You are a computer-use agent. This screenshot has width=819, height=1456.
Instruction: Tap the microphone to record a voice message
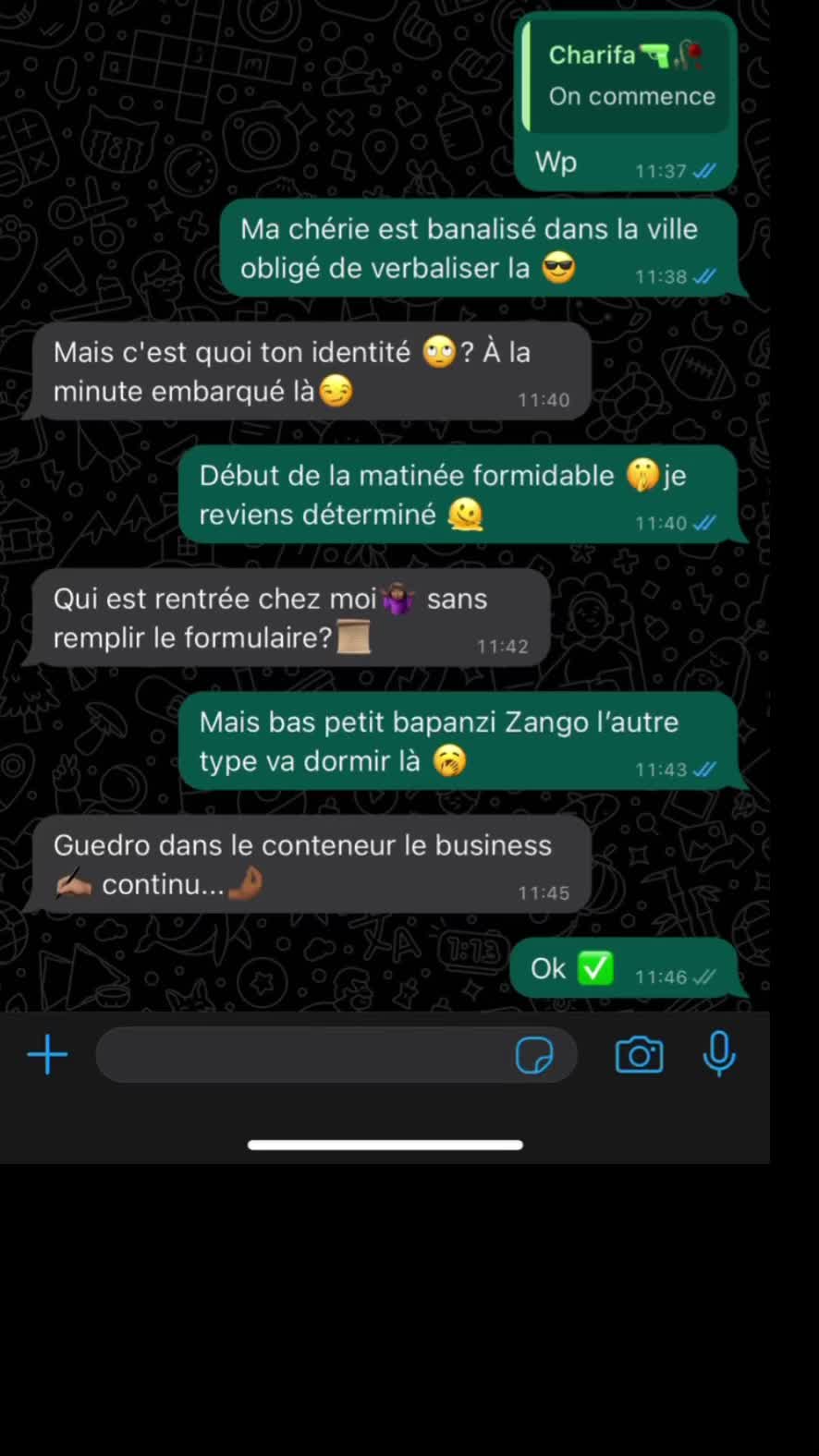(718, 1054)
